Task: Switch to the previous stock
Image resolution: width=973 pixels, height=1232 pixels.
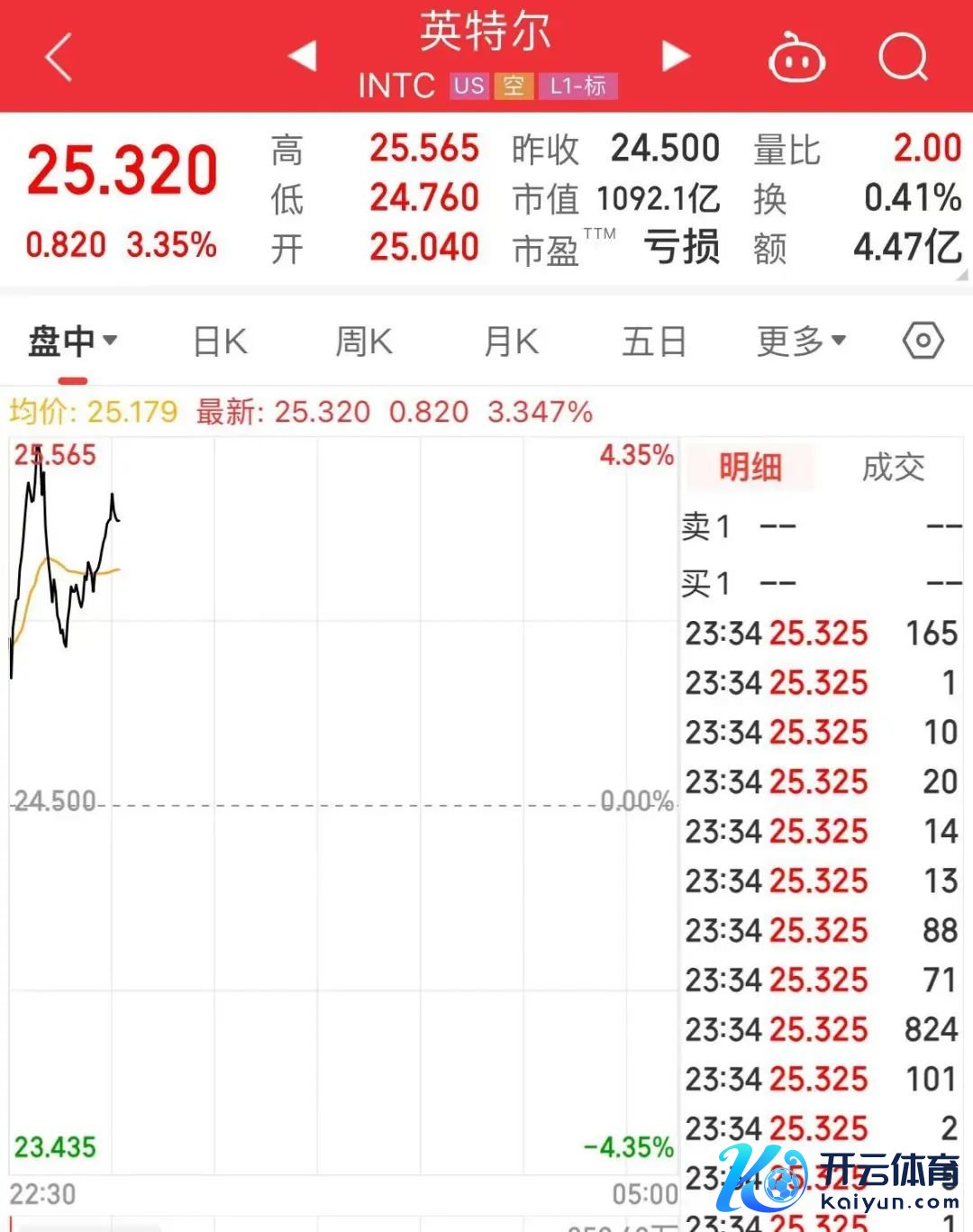Action: [x=303, y=56]
